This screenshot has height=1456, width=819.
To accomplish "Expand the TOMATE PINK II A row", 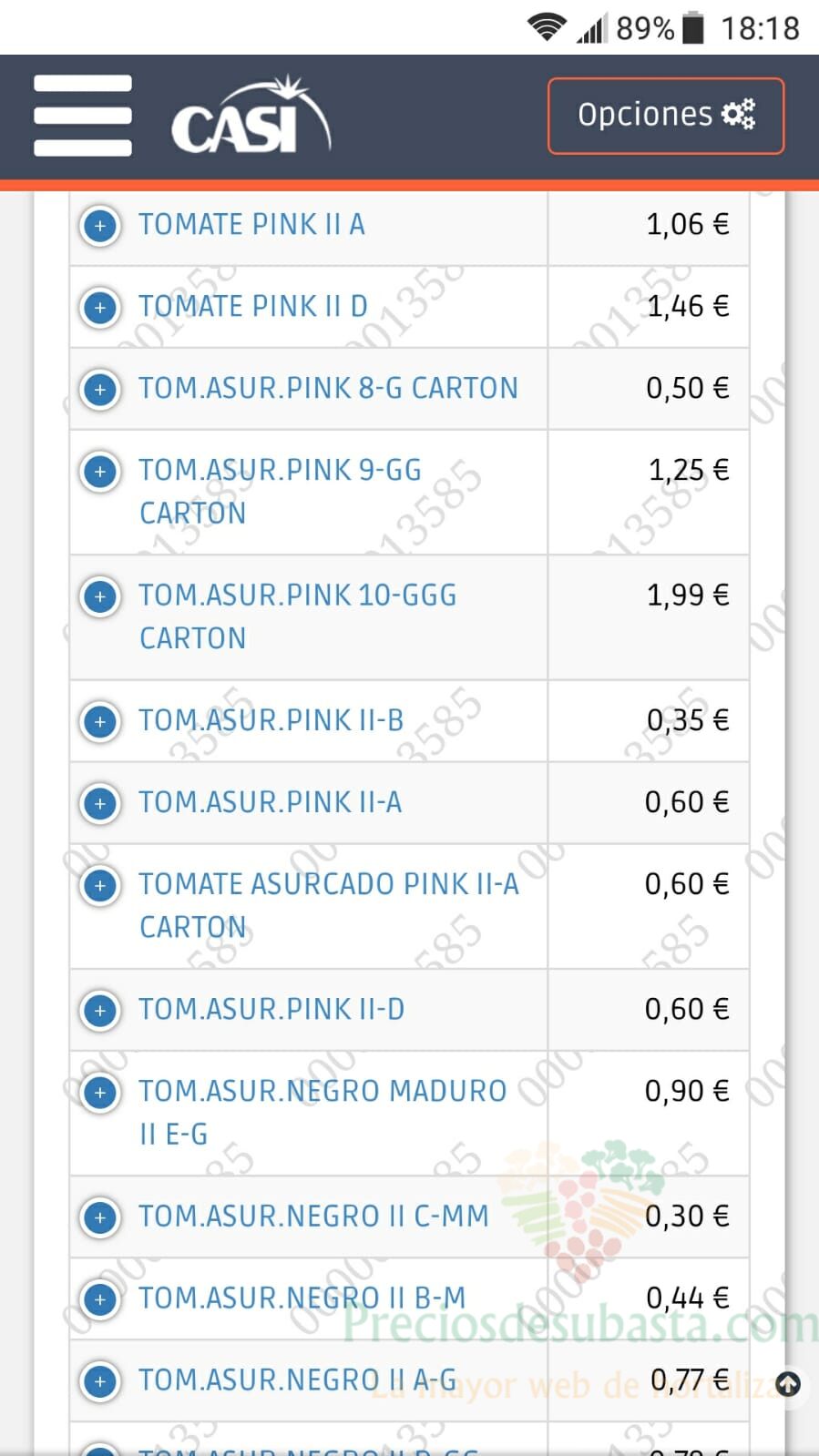I will [x=100, y=225].
